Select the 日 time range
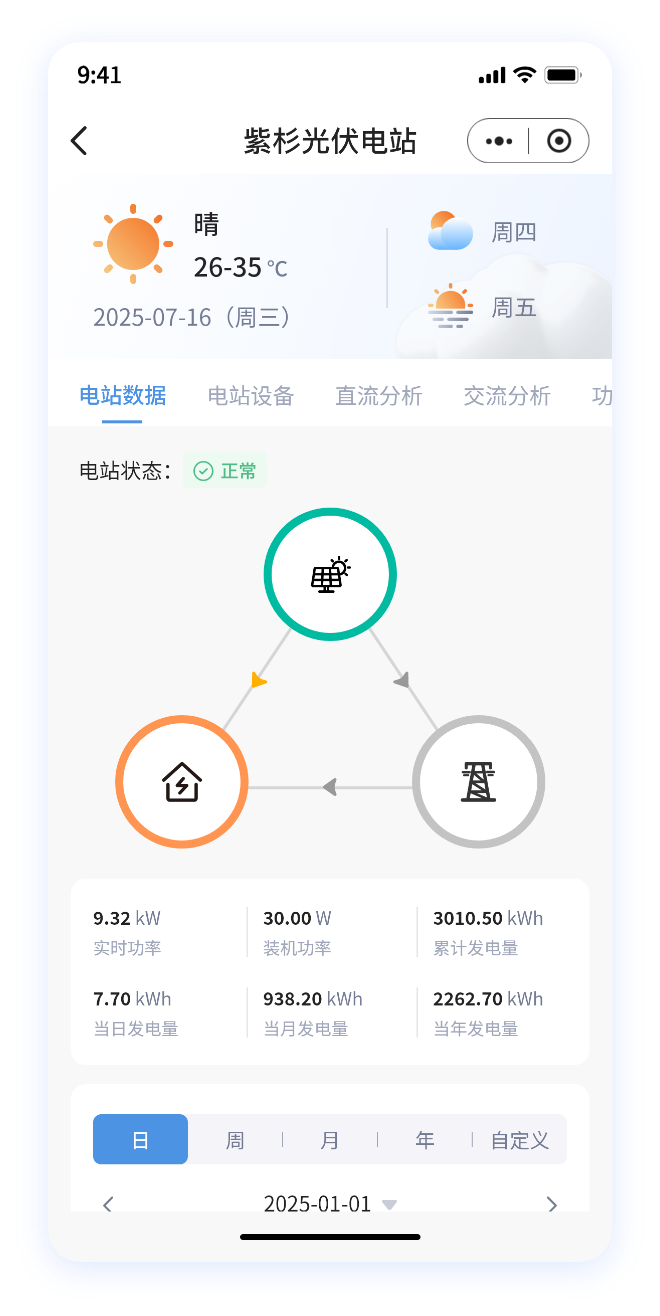 pyautogui.click(x=140, y=1140)
